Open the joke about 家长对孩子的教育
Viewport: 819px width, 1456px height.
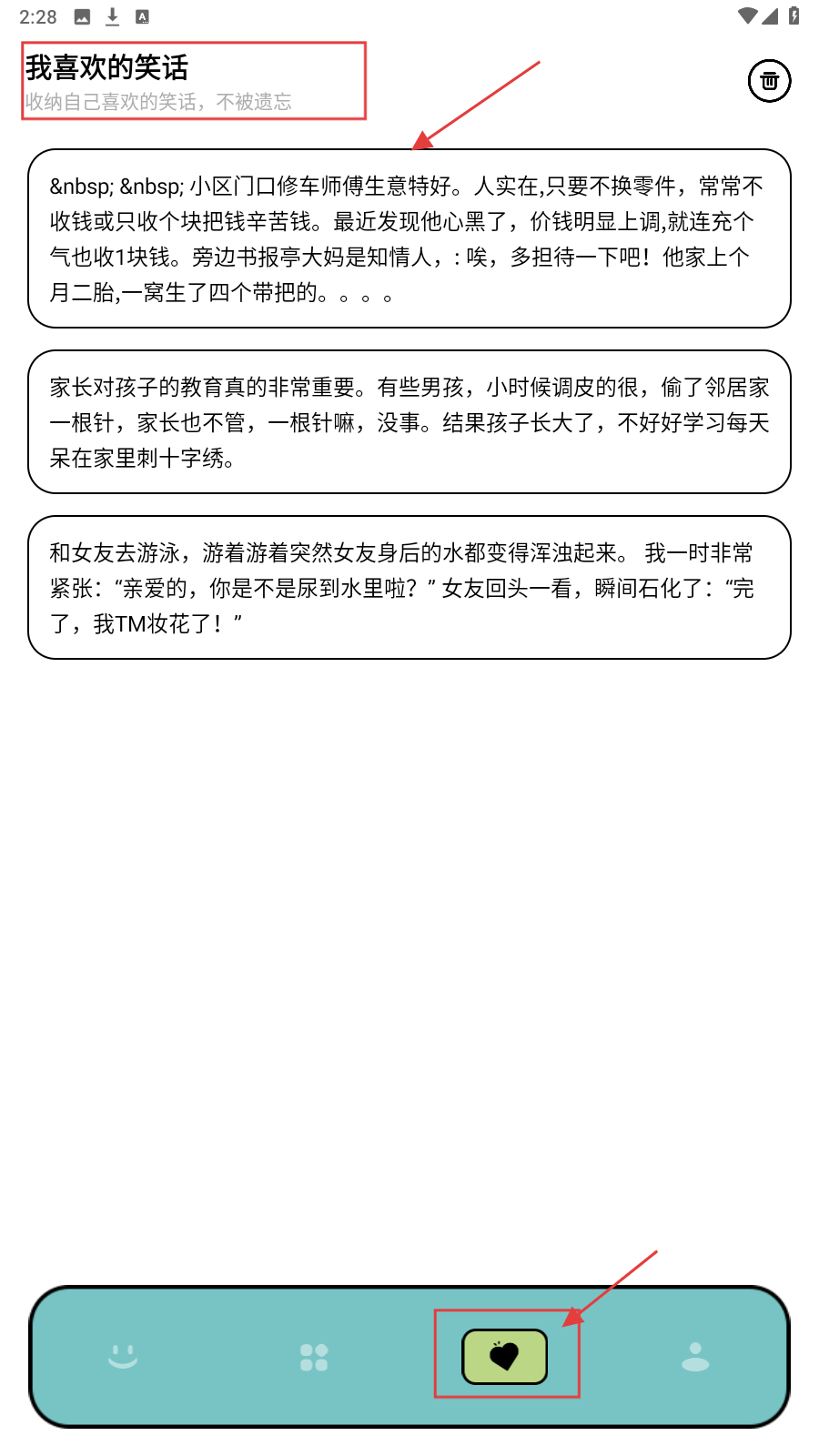pyautogui.click(x=409, y=422)
